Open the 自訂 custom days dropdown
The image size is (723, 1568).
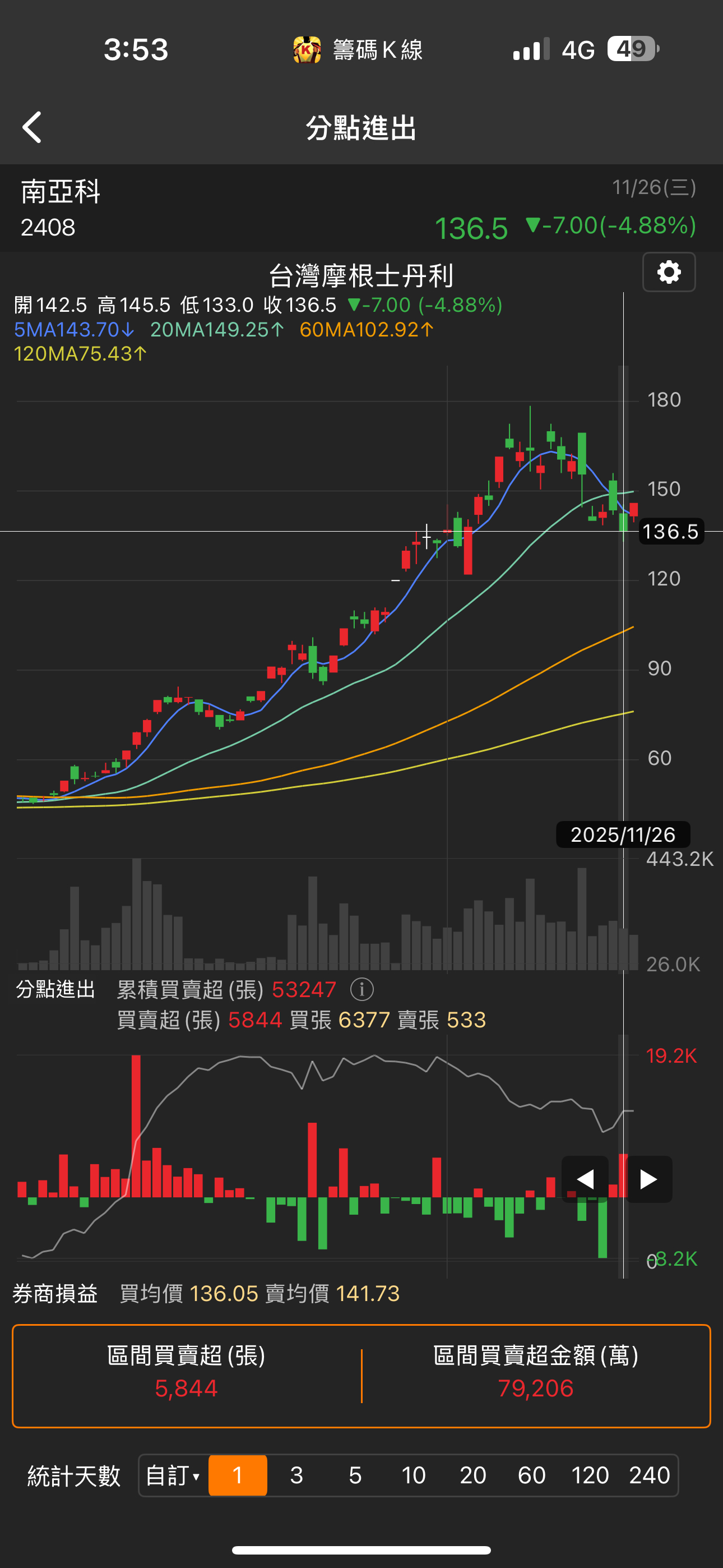pos(173,1475)
